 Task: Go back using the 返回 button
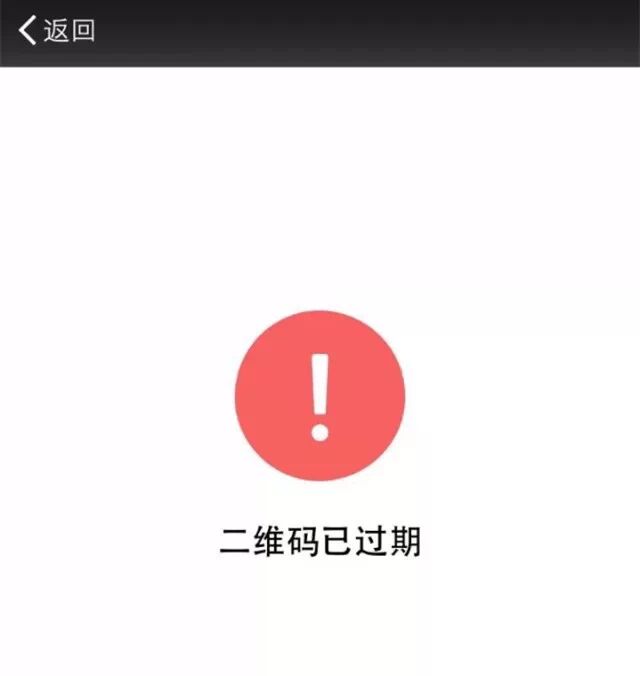click(57, 30)
